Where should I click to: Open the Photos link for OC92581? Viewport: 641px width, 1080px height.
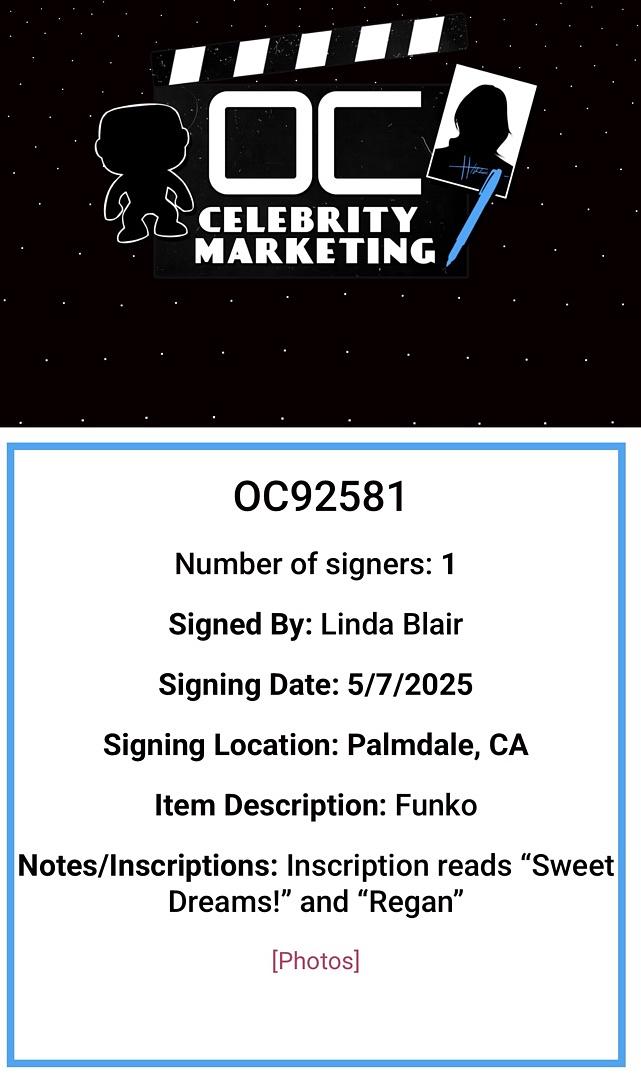(315, 961)
